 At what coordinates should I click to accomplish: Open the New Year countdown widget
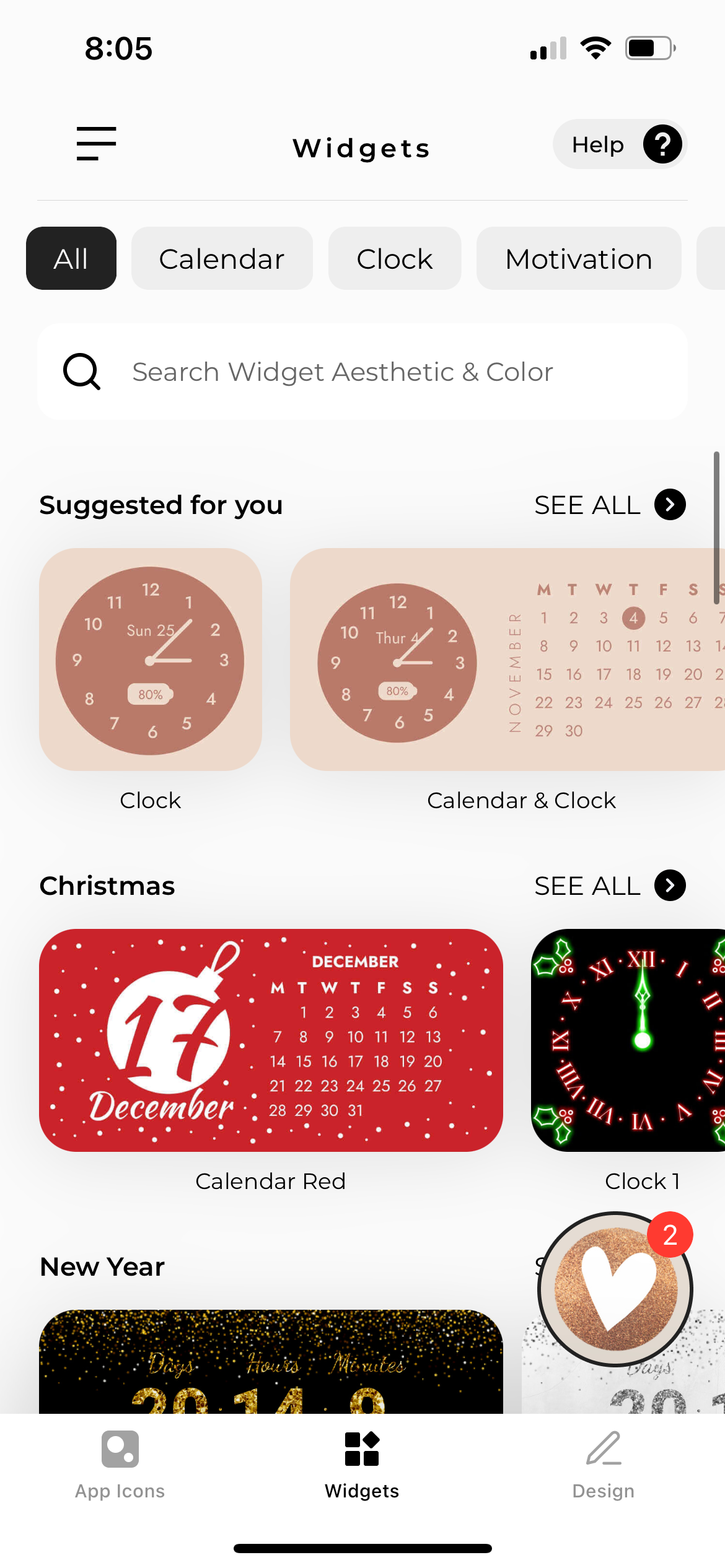click(x=271, y=1362)
